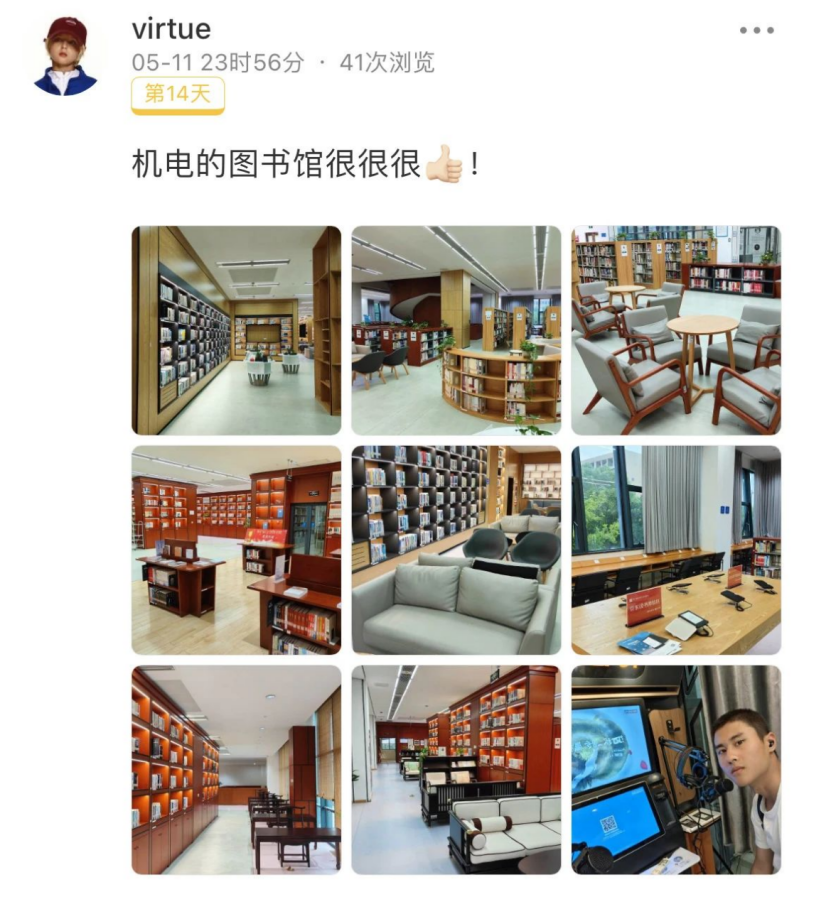
Task: View photo with curved bookshelf and staircase
Action: coord(456,330)
